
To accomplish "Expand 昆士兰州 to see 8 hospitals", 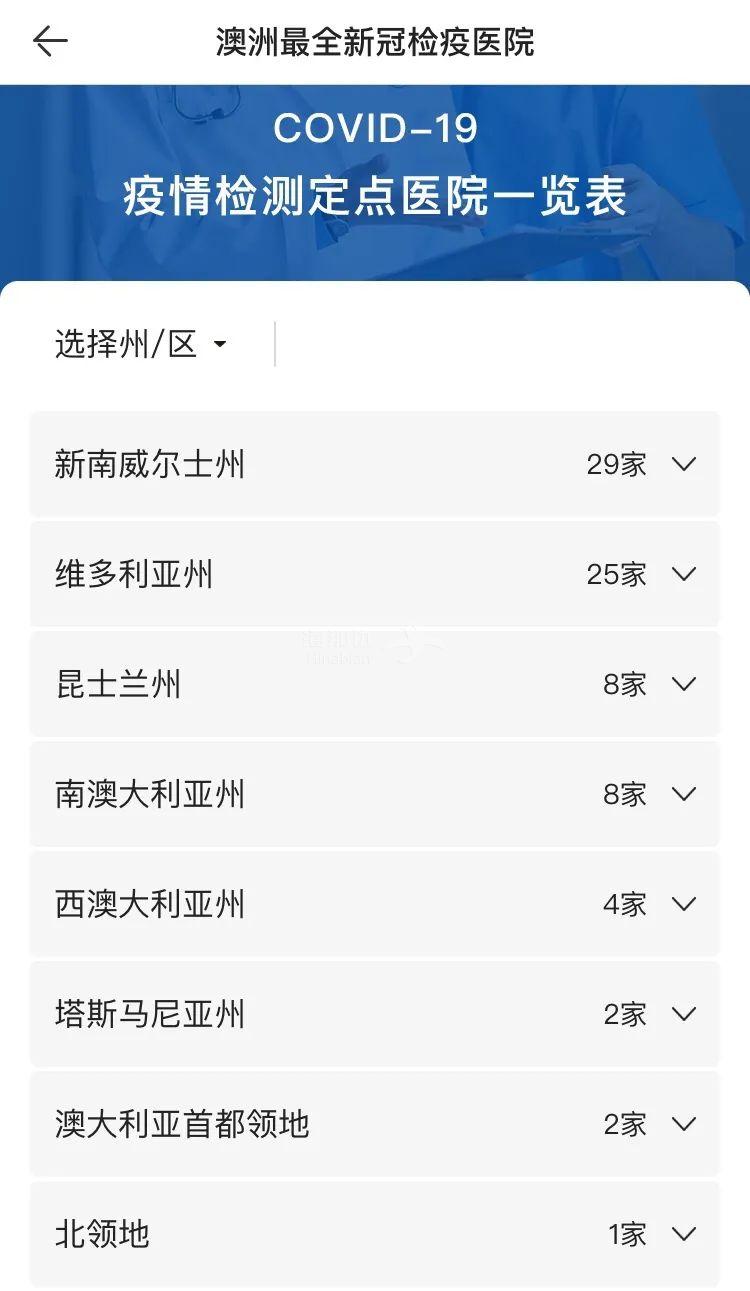I will [683, 684].
